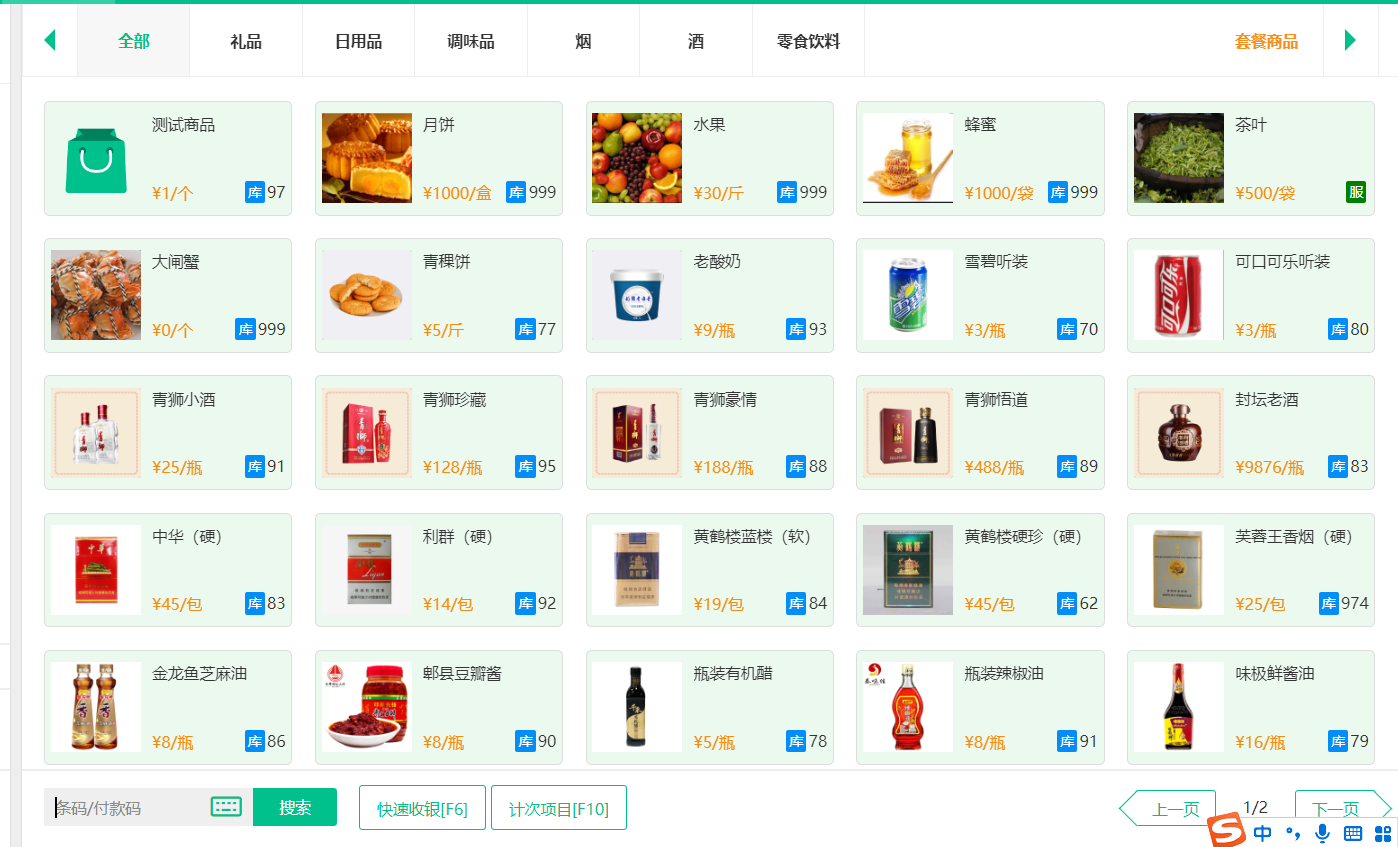Focus the 条码/付款码 input field
Screen dimensions: 1398x847
[x=130, y=808]
